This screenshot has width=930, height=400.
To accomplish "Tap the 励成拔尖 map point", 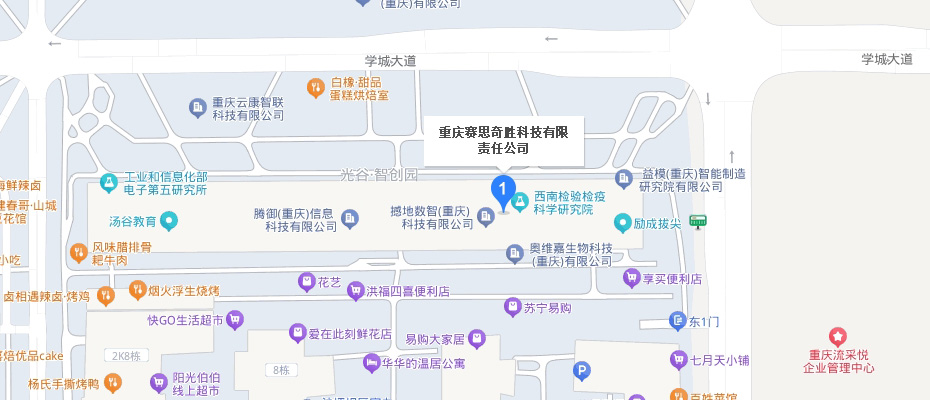I will click(x=623, y=222).
